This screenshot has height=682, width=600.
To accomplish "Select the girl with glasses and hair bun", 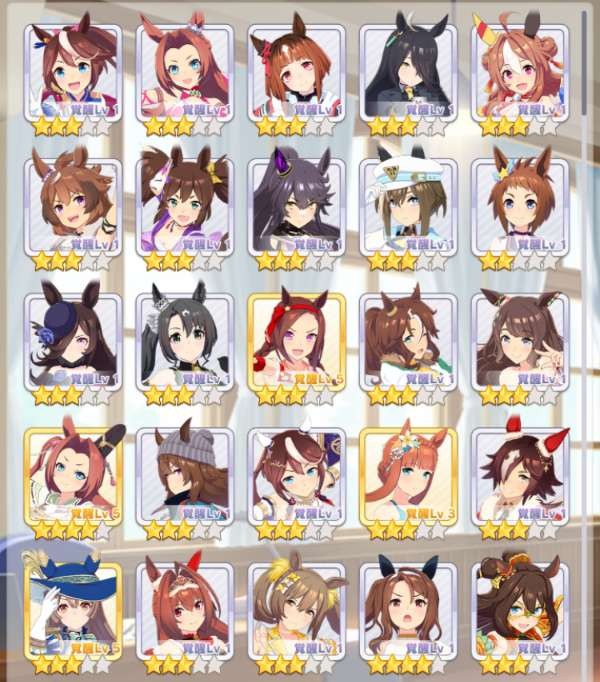I will coord(520,608).
